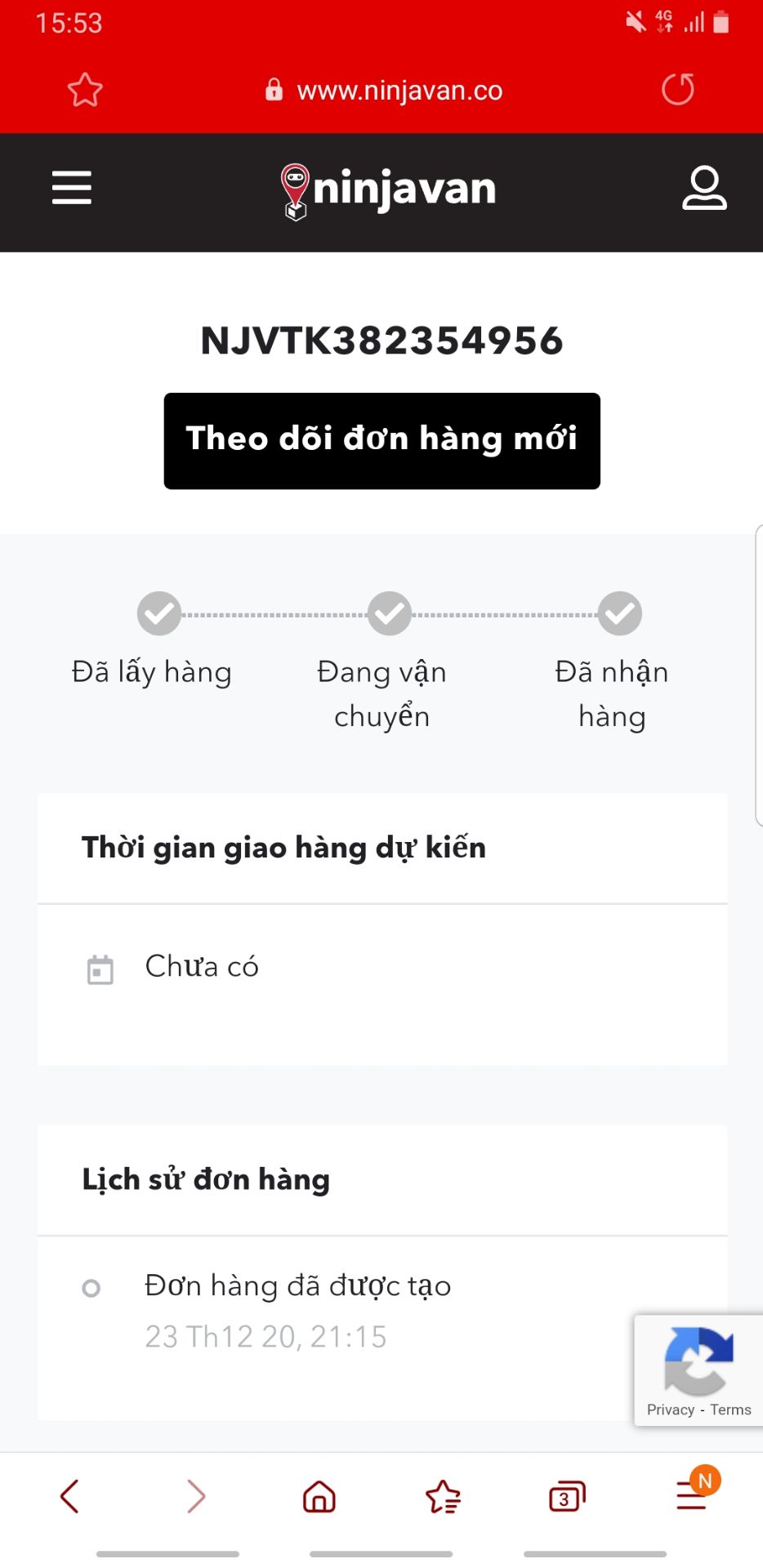The image size is (763, 1568).
Task: Open bookmarks via the star icon in bottom bar
Action: 444,1497
